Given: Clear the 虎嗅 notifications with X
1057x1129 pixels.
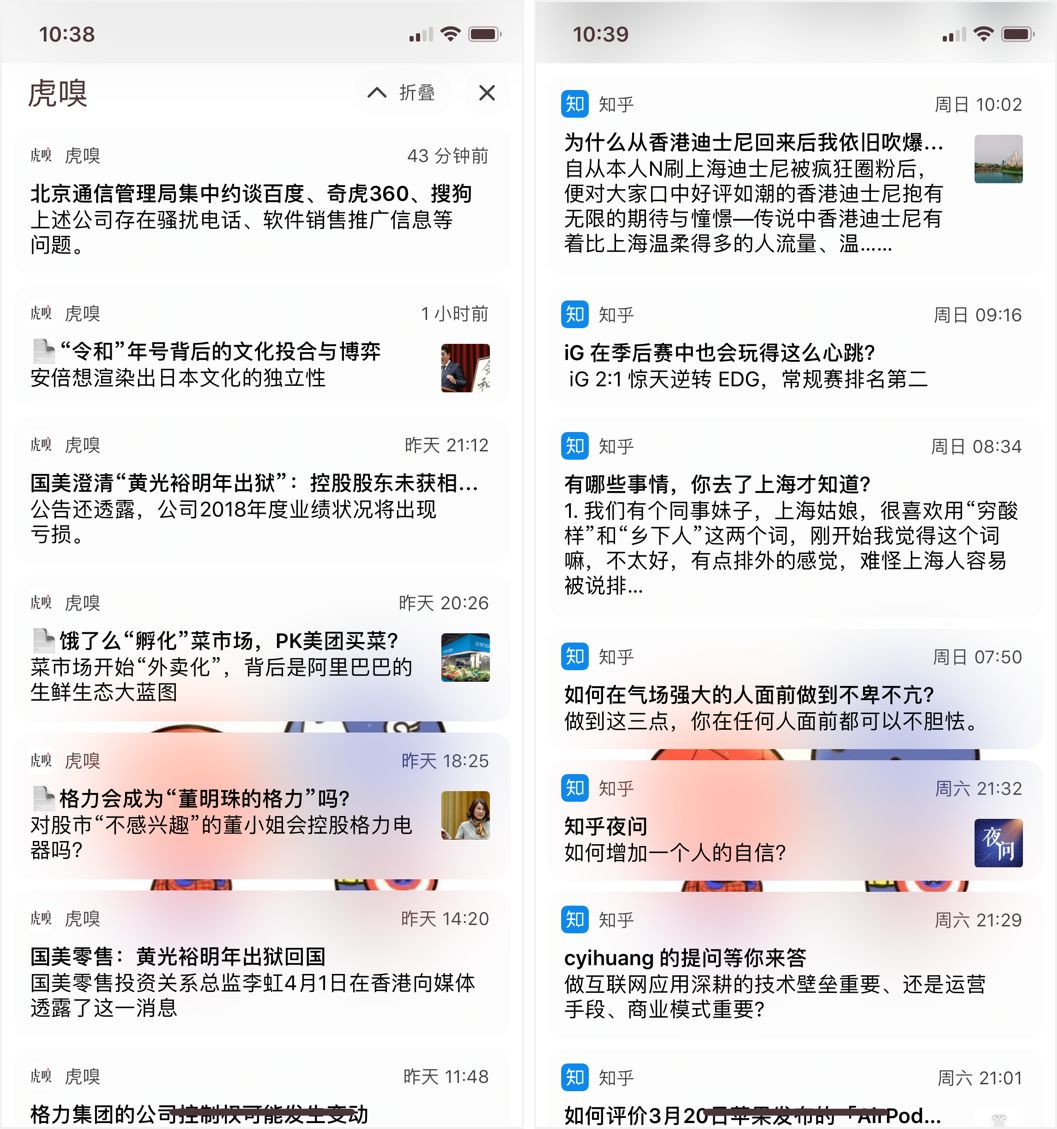Looking at the screenshot, I should (x=487, y=93).
